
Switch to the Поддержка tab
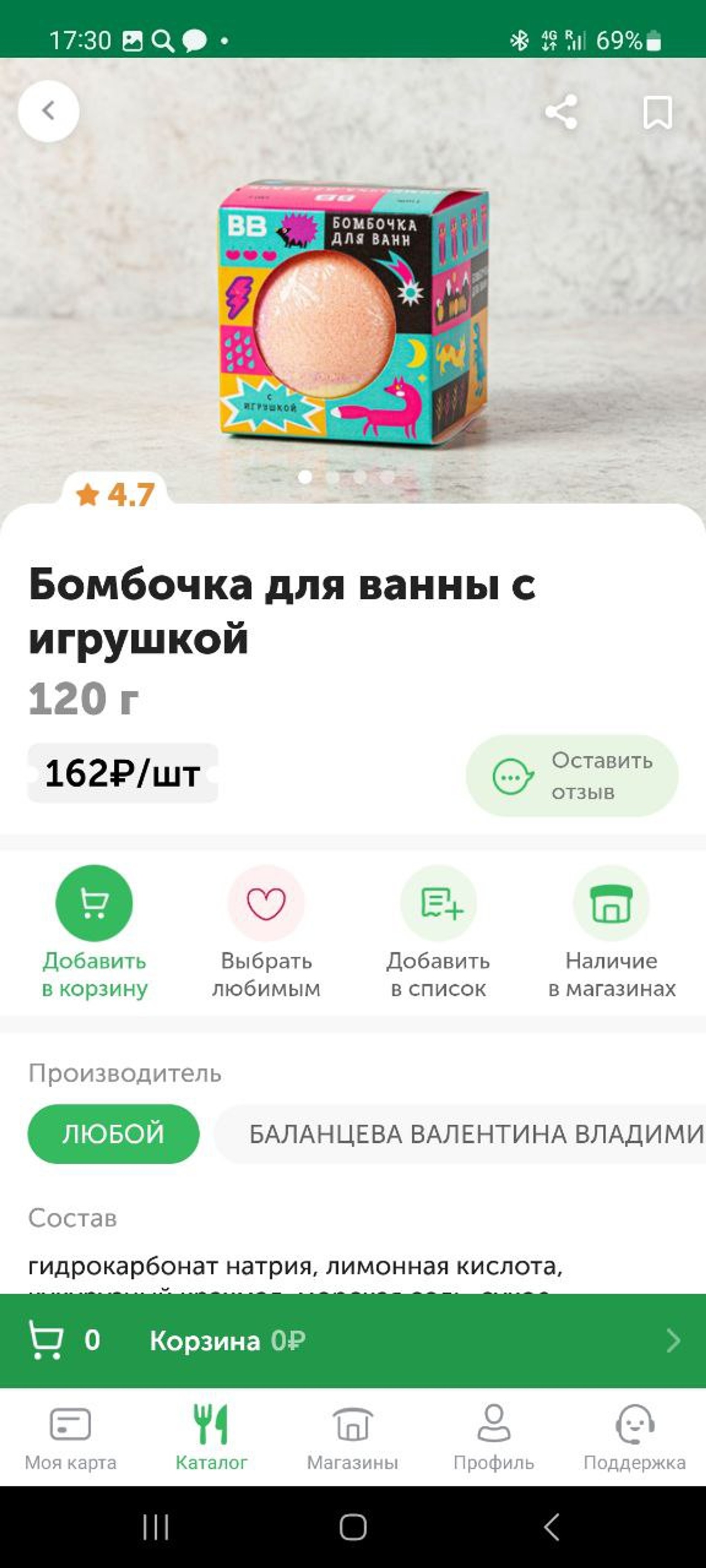pyautogui.click(x=634, y=1437)
